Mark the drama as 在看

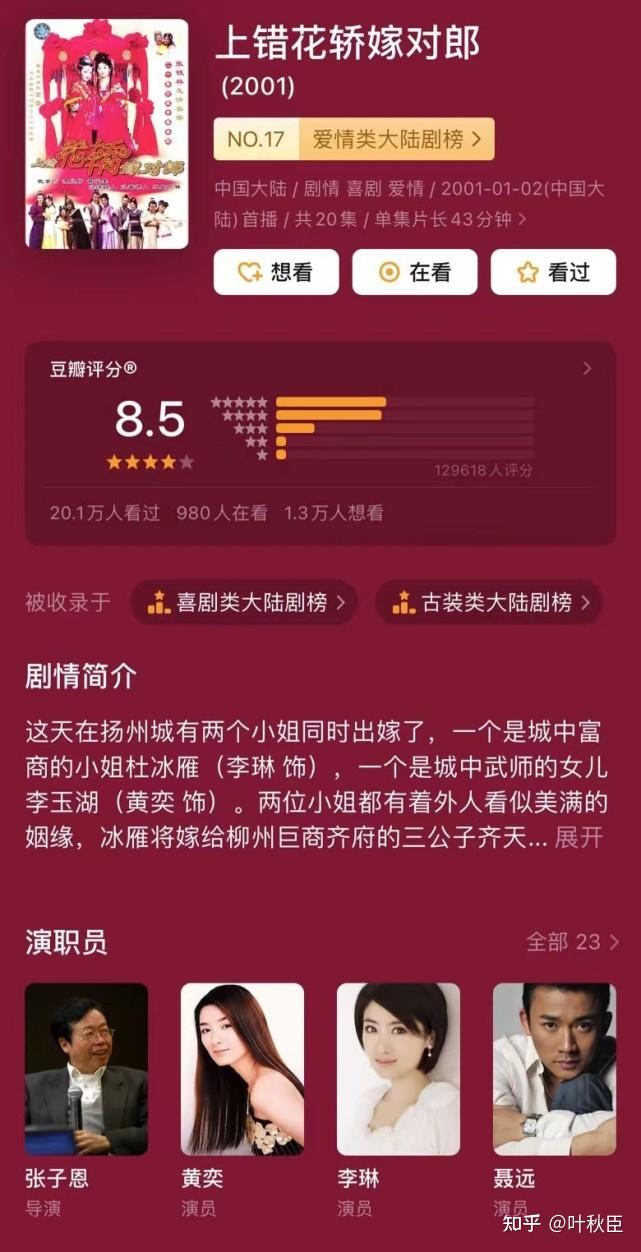pos(415,272)
